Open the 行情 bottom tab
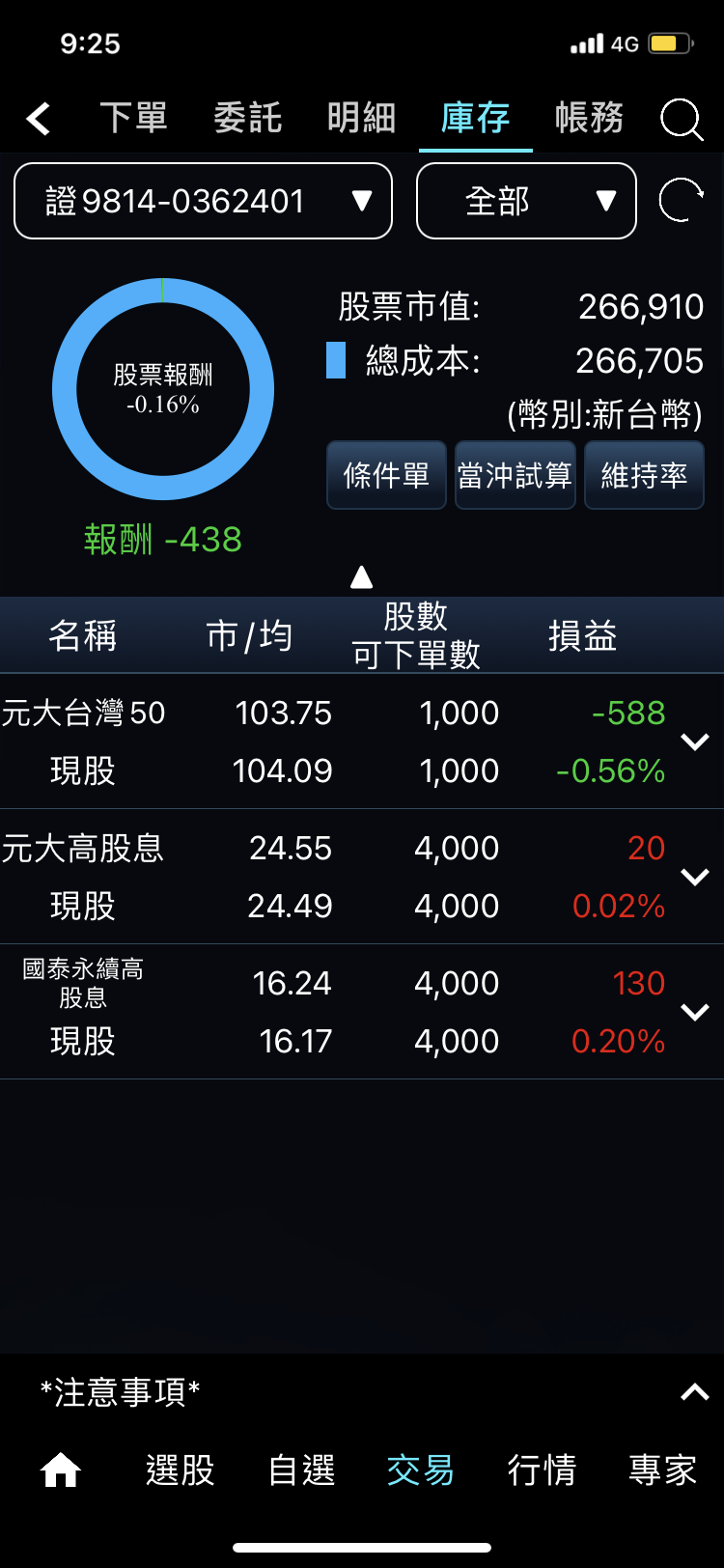724x1568 pixels. 542,1470
